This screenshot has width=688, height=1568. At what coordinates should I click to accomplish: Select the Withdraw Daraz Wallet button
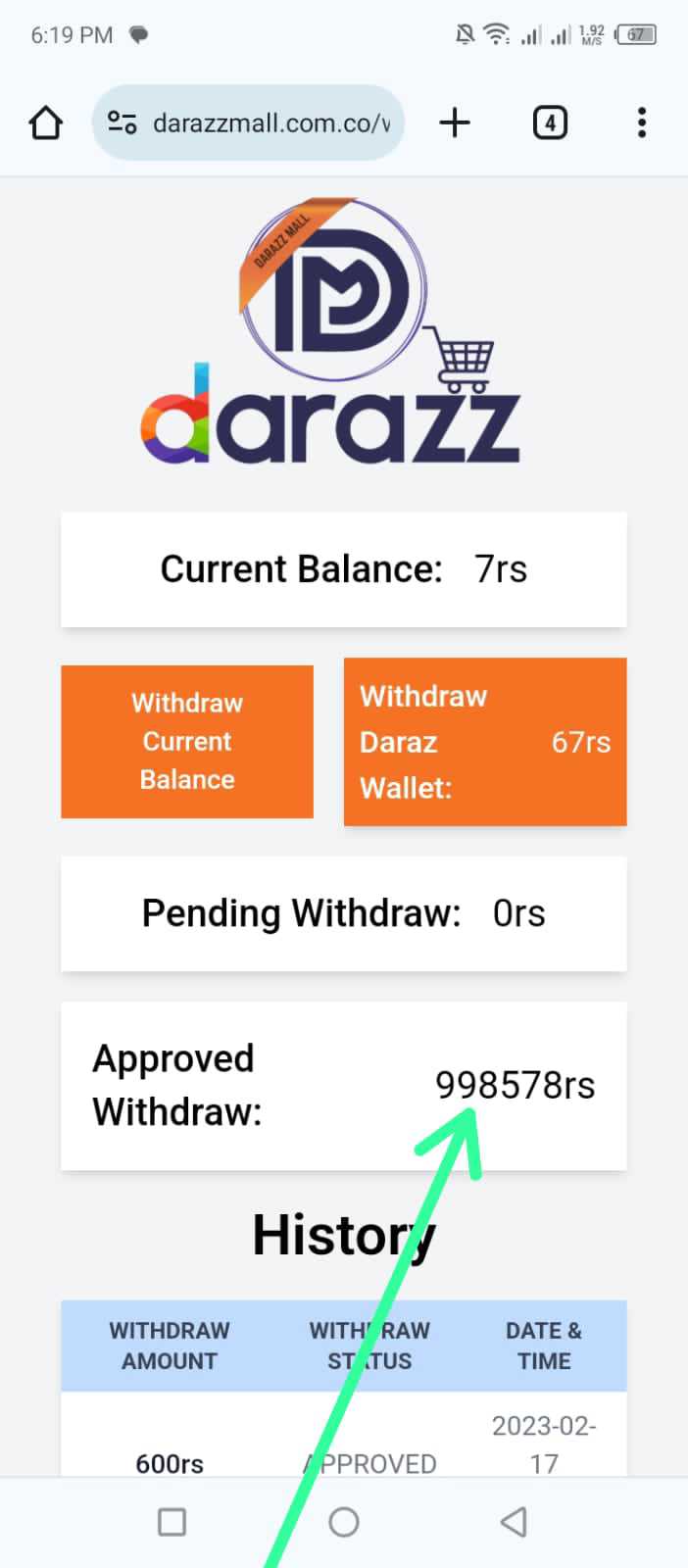click(485, 742)
